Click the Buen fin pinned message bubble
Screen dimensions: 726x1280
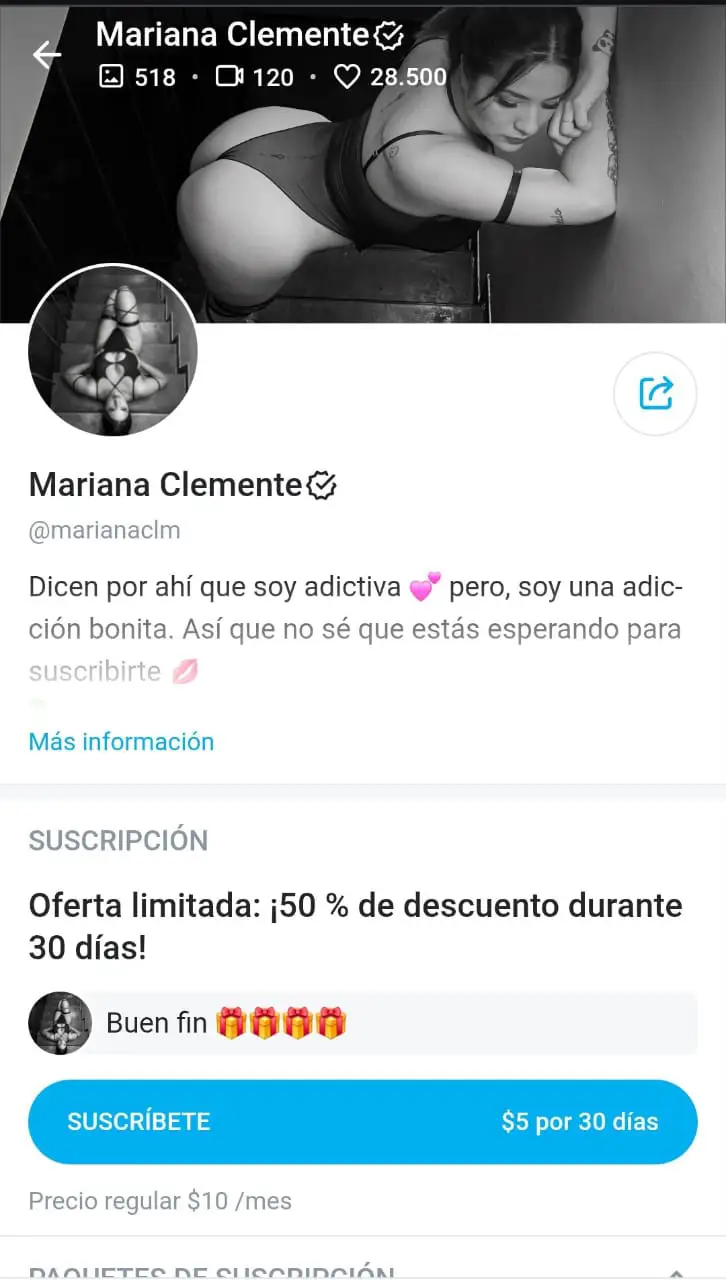click(250, 1022)
